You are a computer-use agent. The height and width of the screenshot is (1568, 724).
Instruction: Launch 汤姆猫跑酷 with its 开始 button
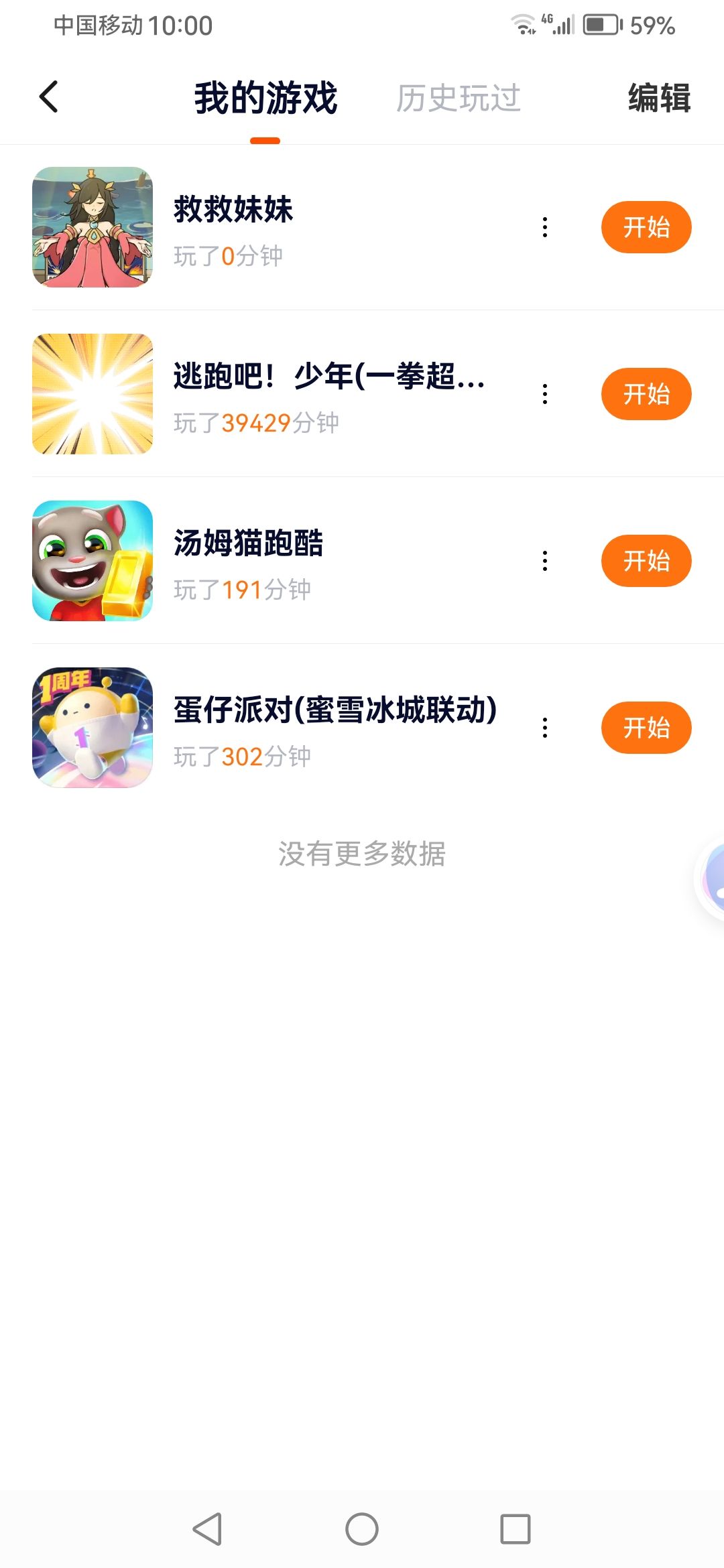coord(646,561)
